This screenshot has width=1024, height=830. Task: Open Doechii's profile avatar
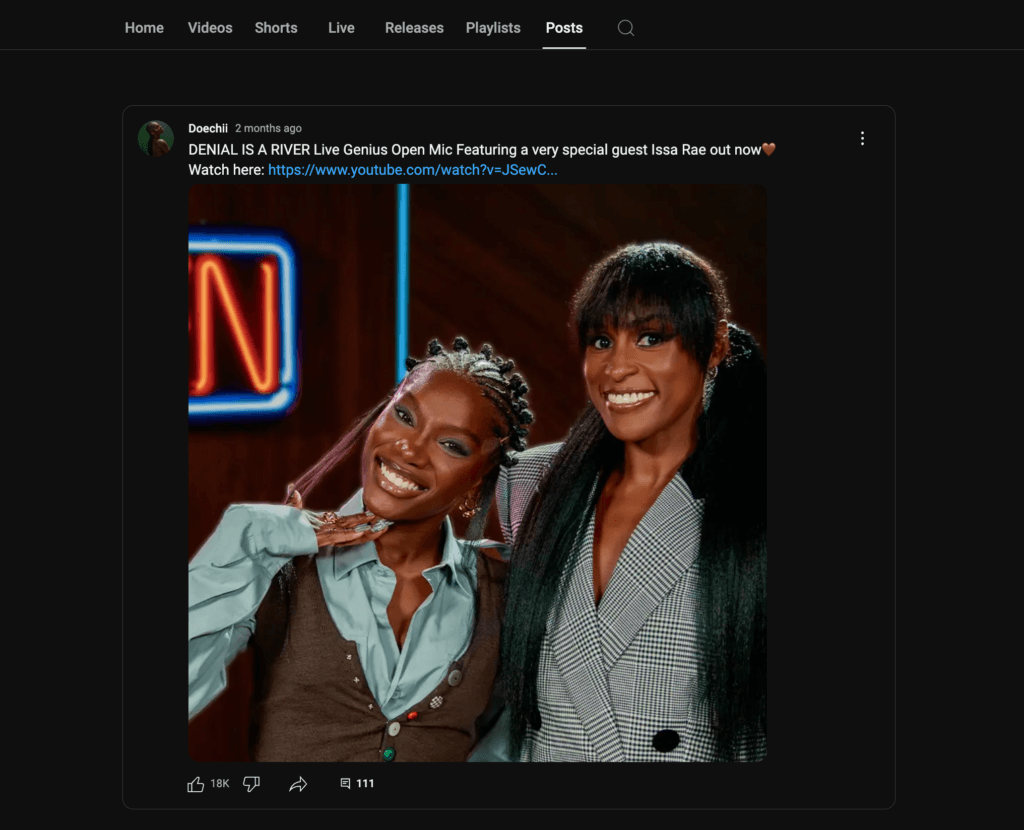tap(155, 138)
